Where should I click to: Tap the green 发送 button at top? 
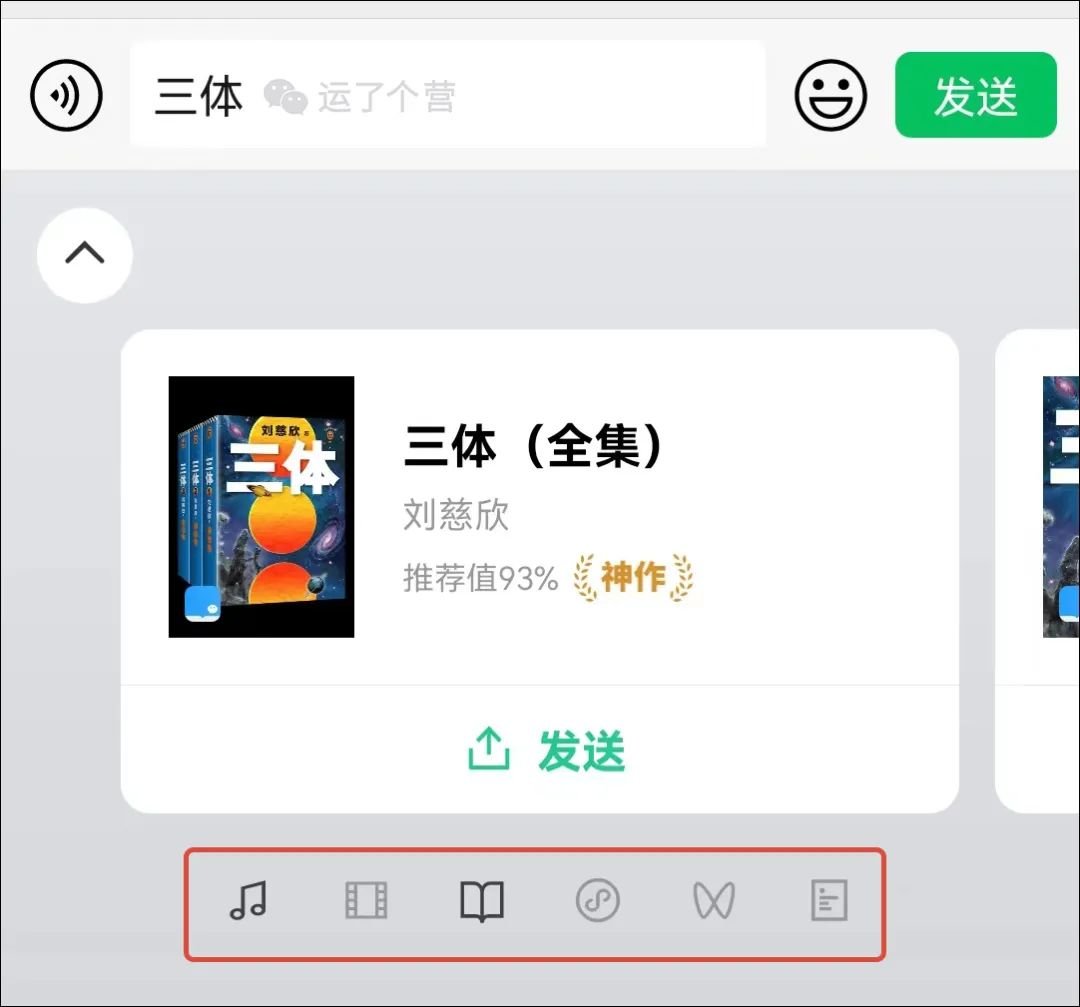pos(975,96)
